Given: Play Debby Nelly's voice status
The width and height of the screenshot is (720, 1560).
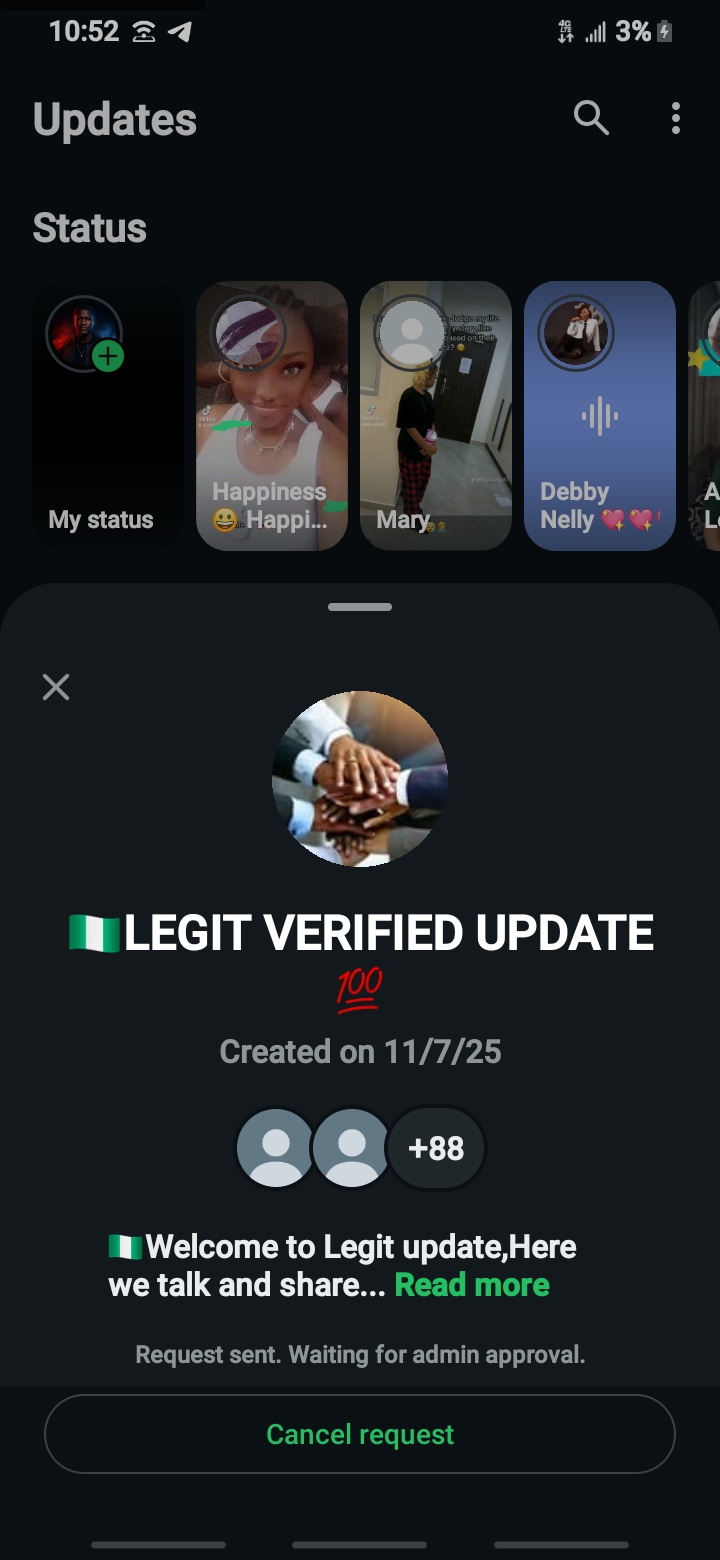Looking at the screenshot, I should click(x=600, y=415).
